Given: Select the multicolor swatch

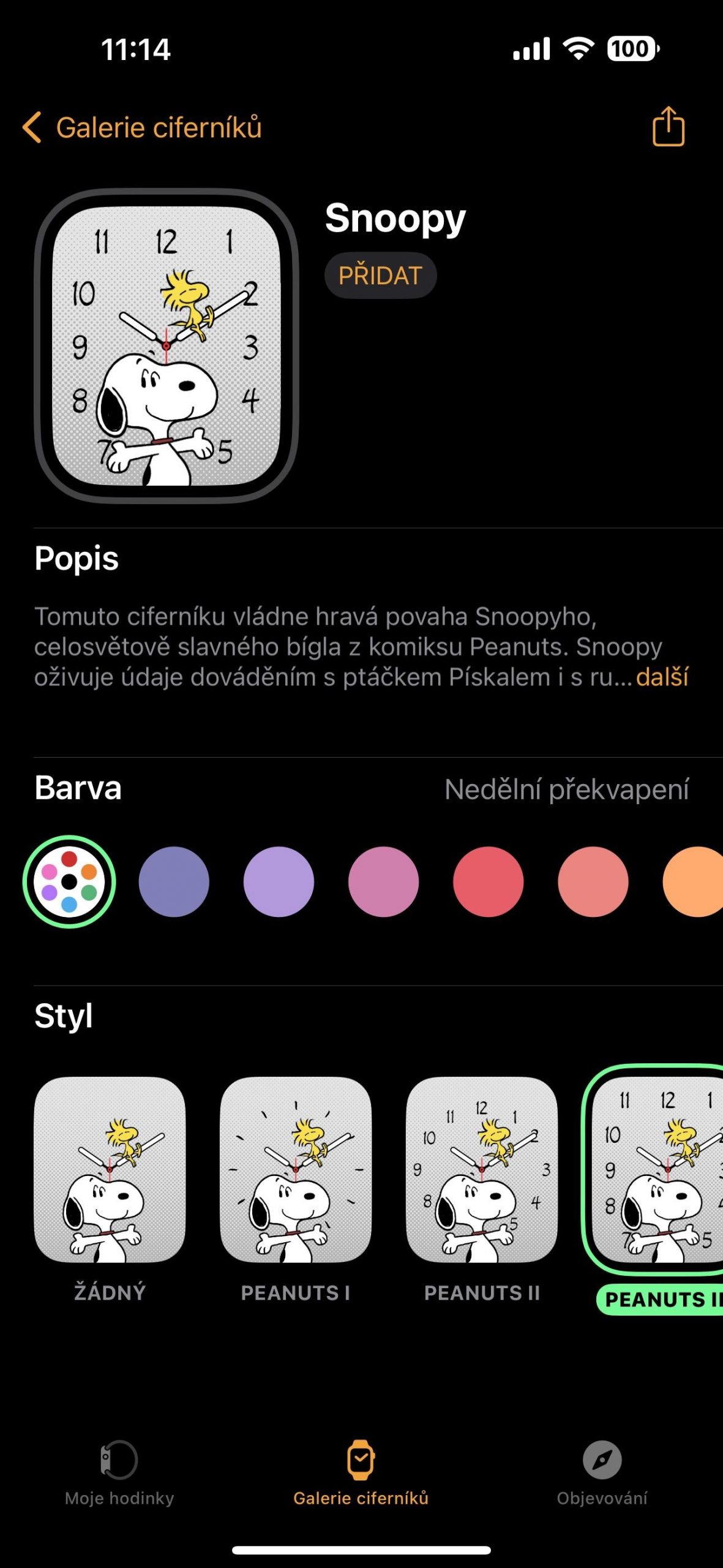Looking at the screenshot, I should click(x=69, y=882).
